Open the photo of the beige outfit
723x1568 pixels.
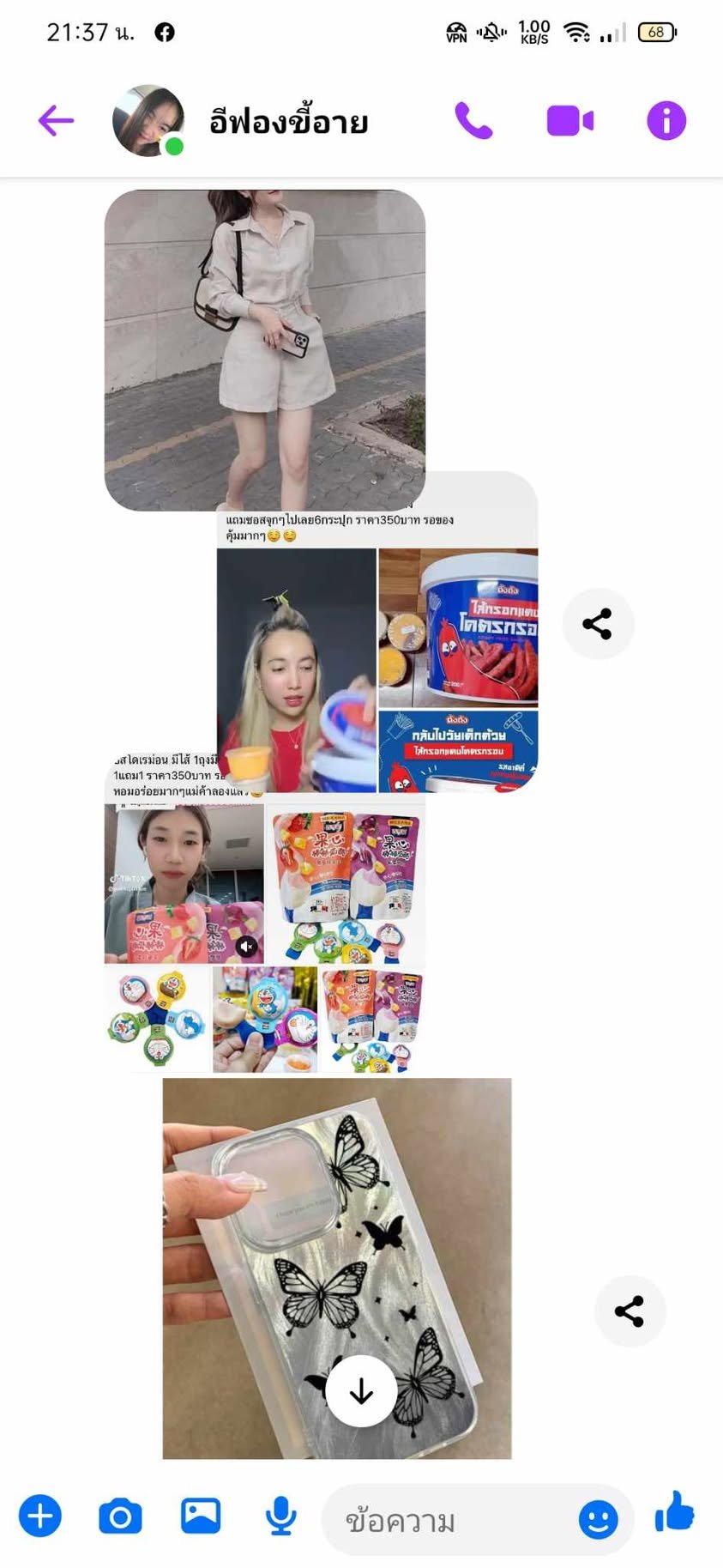point(265,350)
